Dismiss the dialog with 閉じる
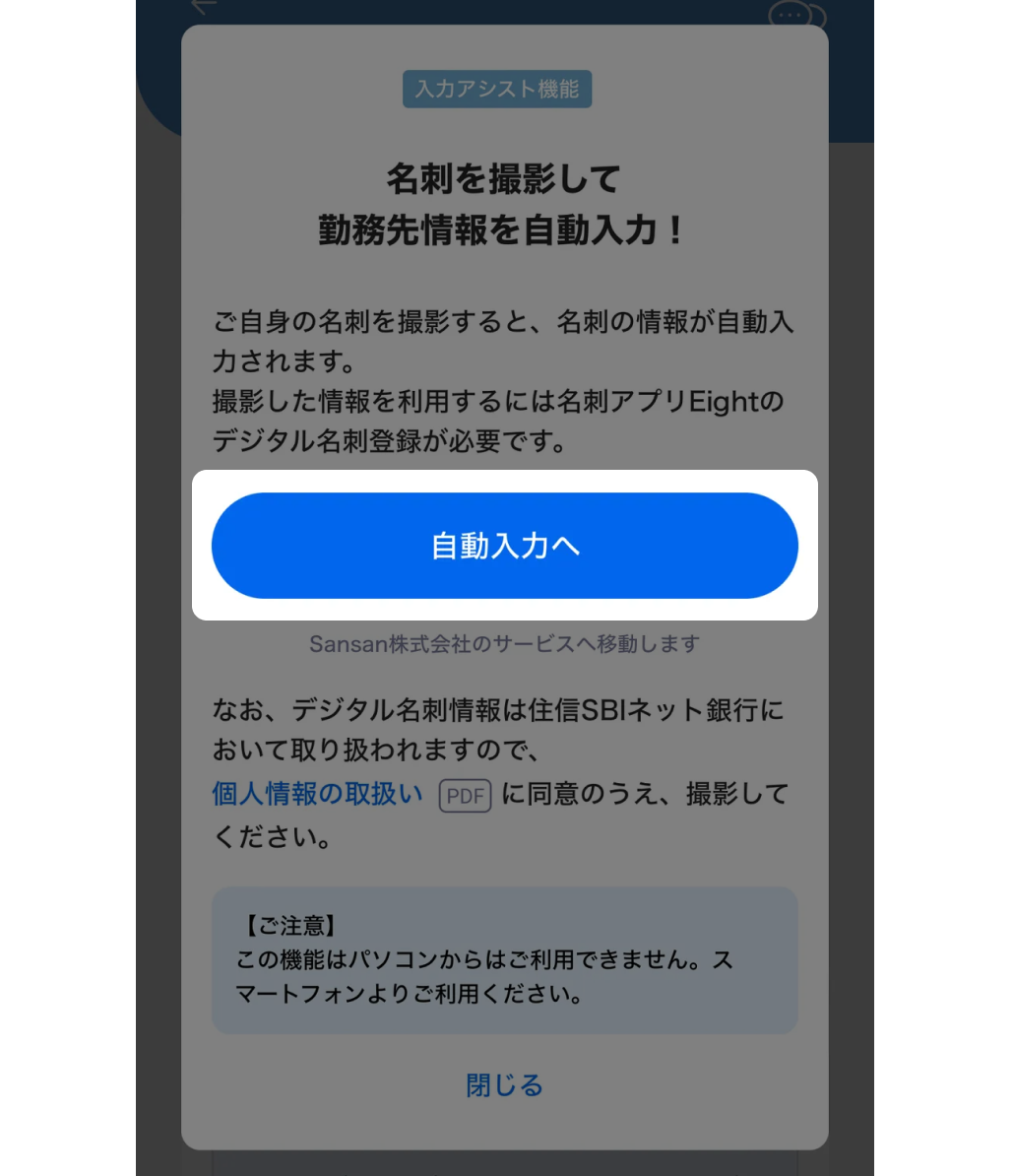The height and width of the screenshot is (1176, 1013). coord(504,1085)
